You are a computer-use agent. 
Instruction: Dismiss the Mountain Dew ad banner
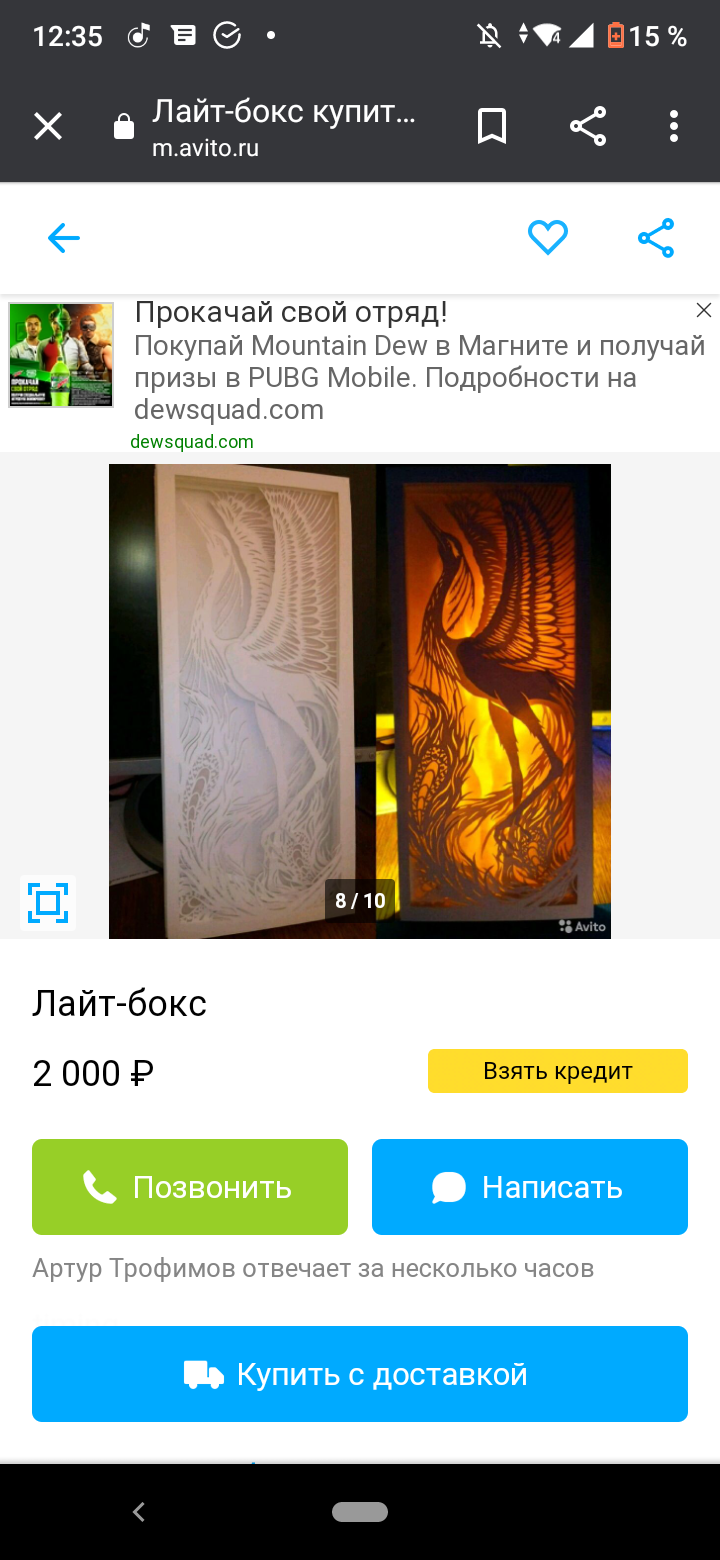[704, 311]
